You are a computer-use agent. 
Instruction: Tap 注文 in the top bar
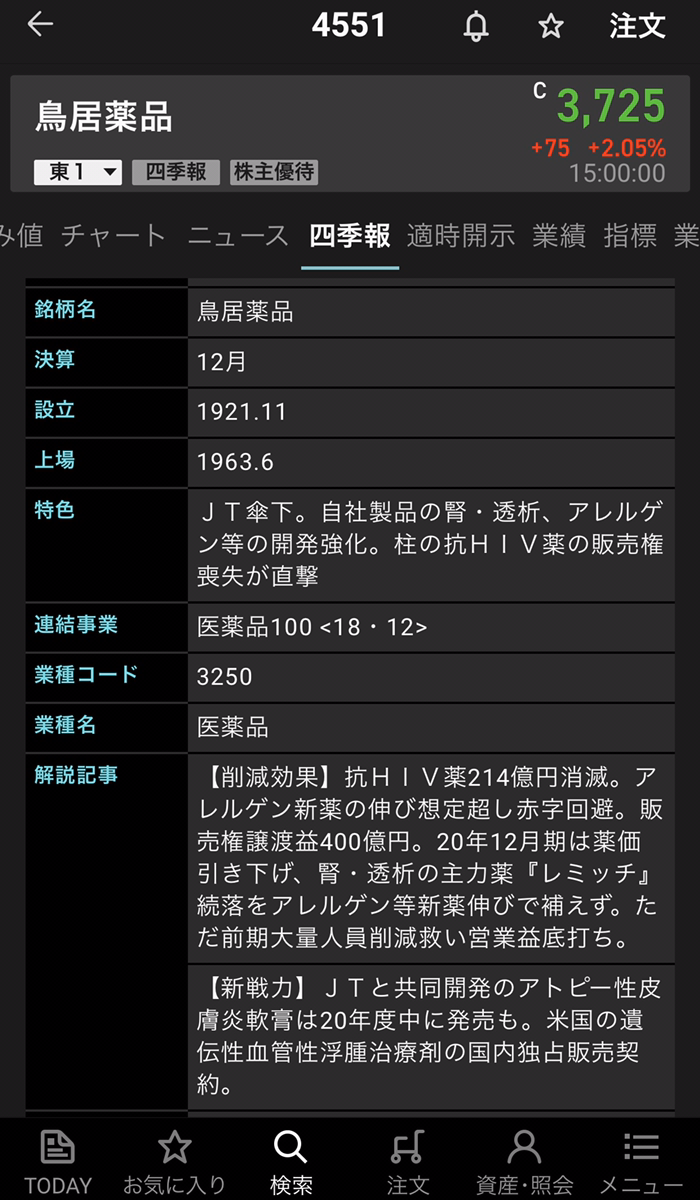[638, 26]
